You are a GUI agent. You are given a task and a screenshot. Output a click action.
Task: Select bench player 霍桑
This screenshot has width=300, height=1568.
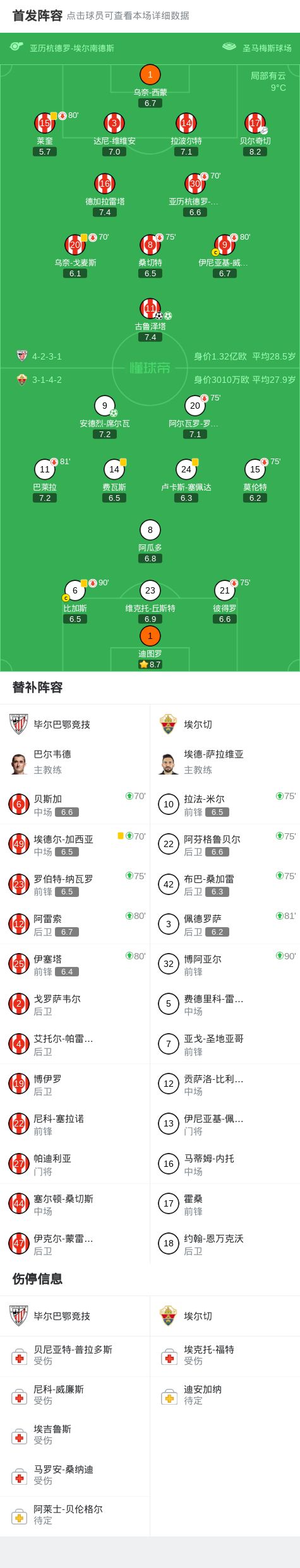(225, 1203)
